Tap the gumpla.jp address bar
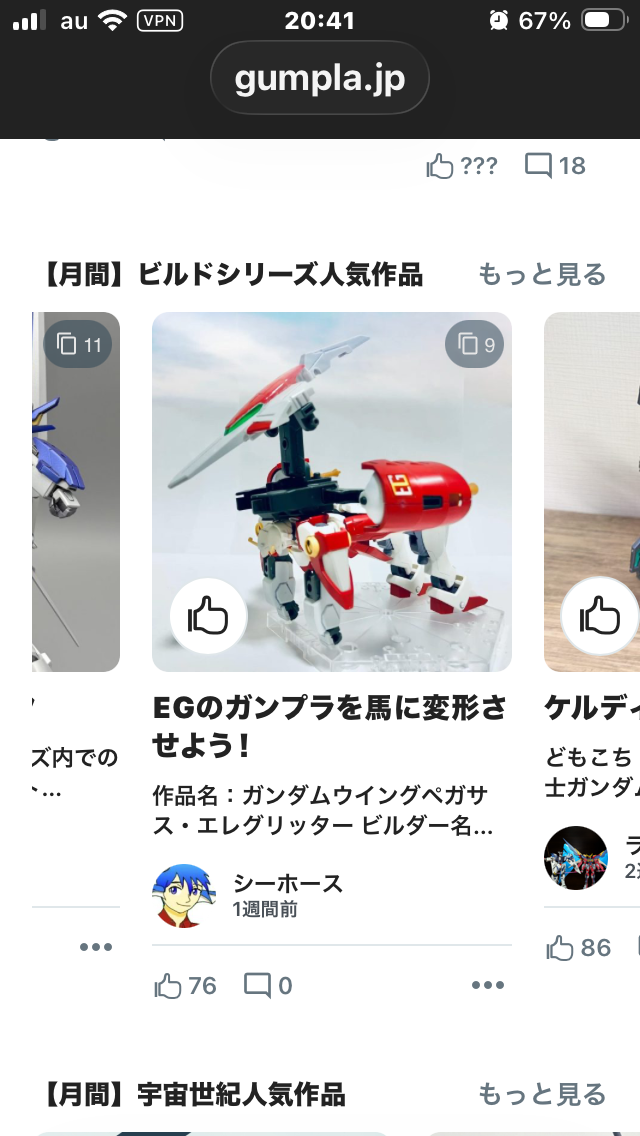 point(320,78)
